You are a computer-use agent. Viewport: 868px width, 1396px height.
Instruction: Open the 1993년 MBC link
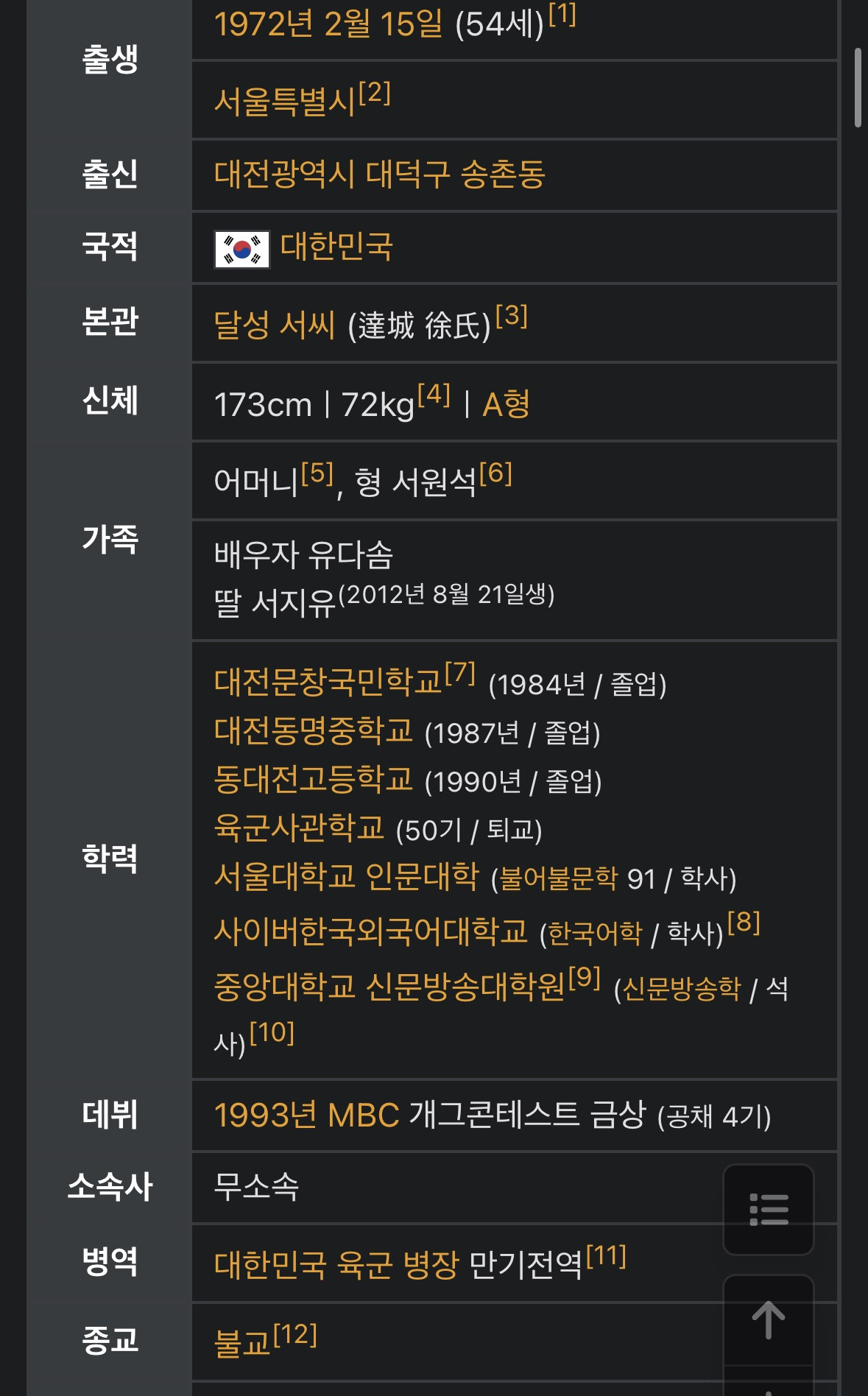pyautogui.click(x=307, y=1115)
